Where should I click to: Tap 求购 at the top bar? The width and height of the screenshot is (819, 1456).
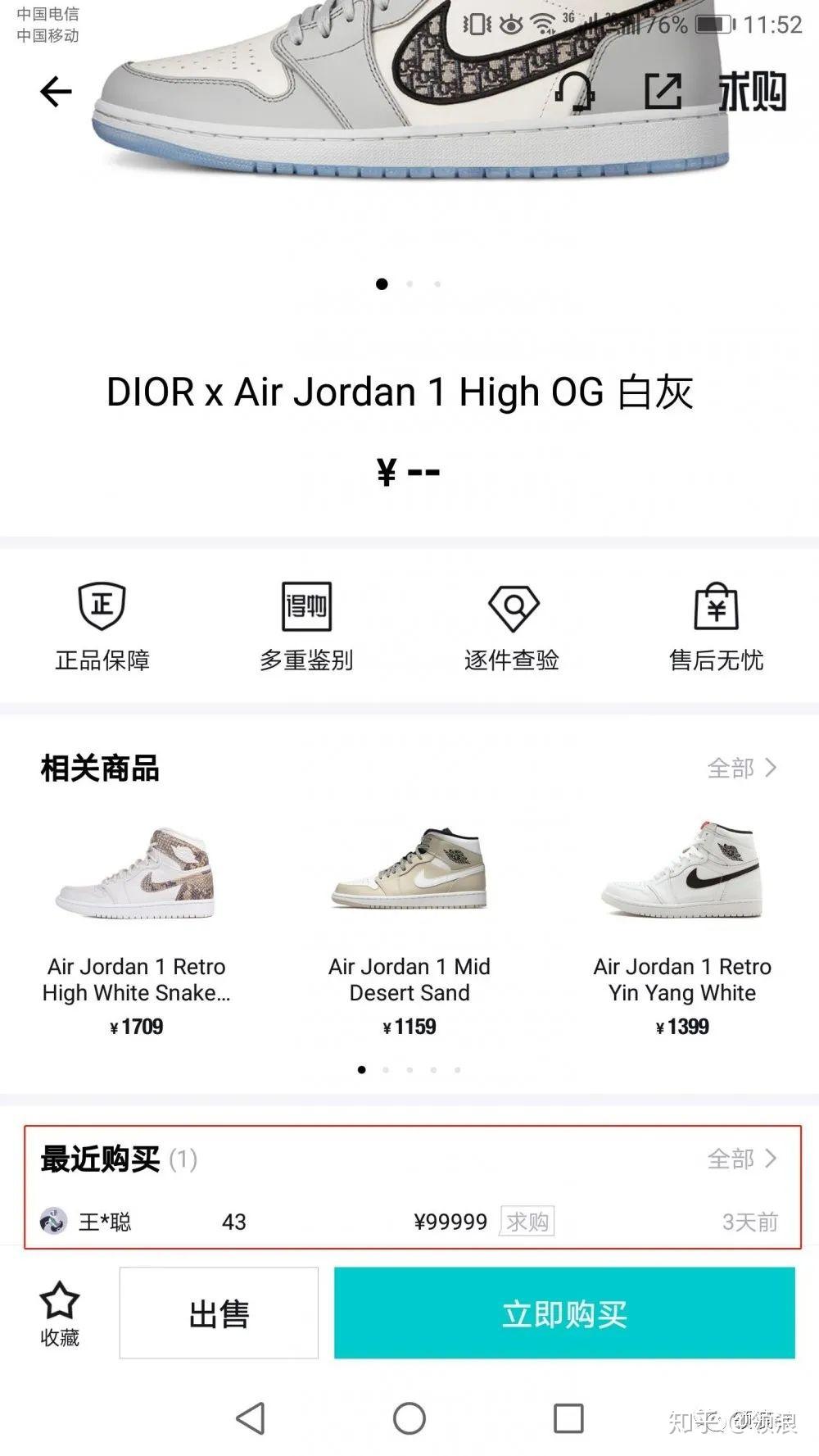pyautogui.click(x=752, y=91)
